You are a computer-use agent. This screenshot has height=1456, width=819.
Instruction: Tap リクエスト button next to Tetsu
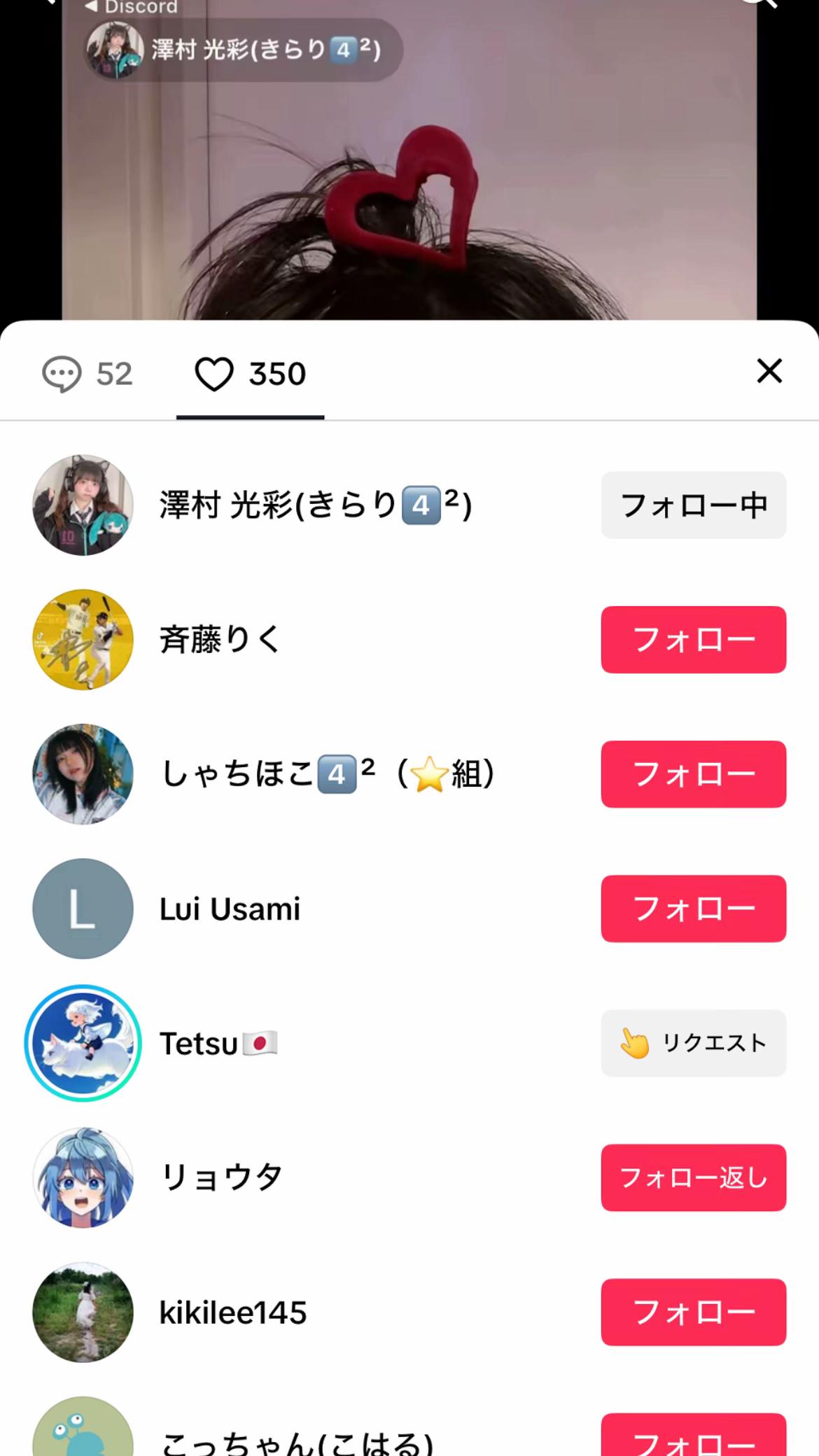(x=693, y=1043)
